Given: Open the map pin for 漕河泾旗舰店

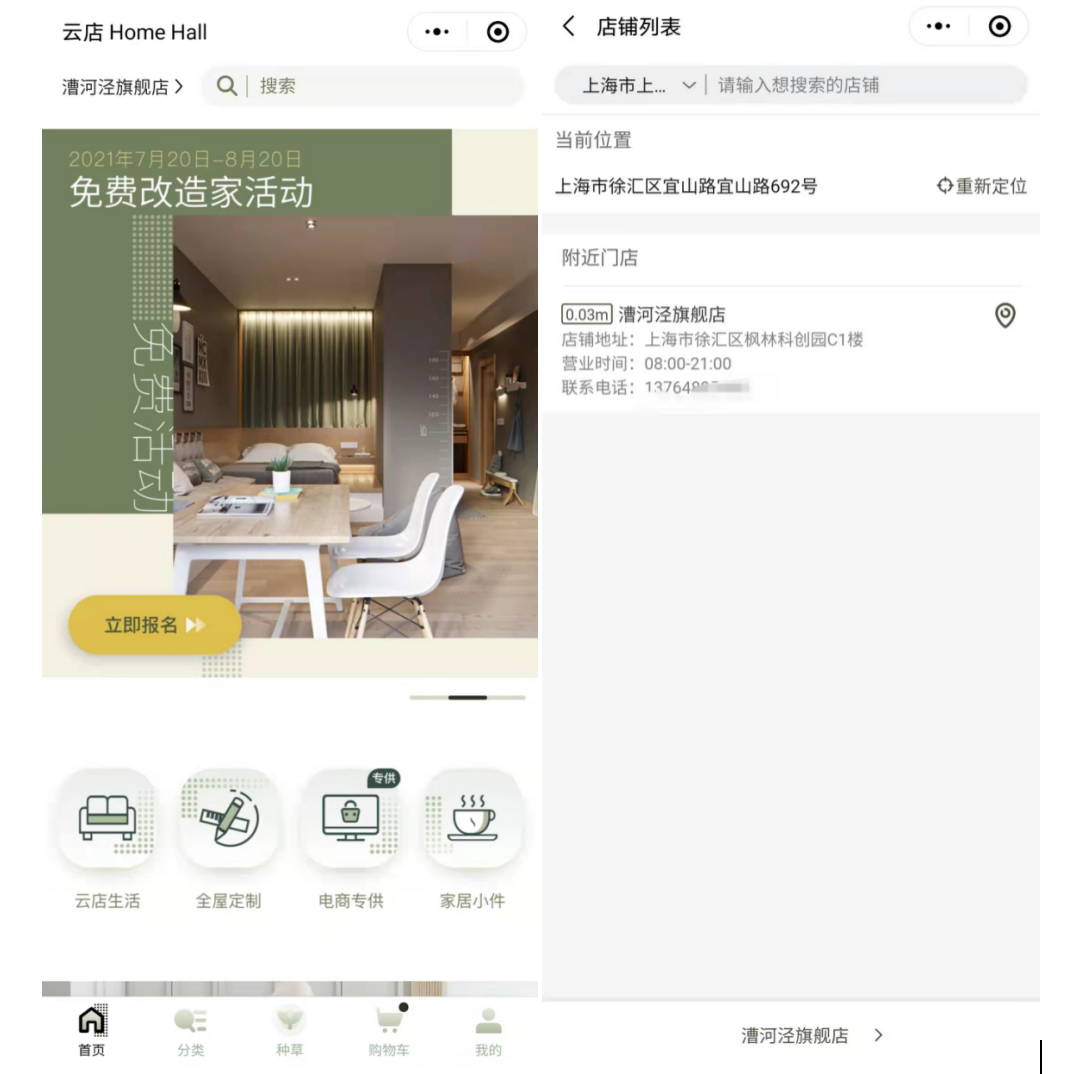Looking at the screenshot, I should click(1005, 316).
